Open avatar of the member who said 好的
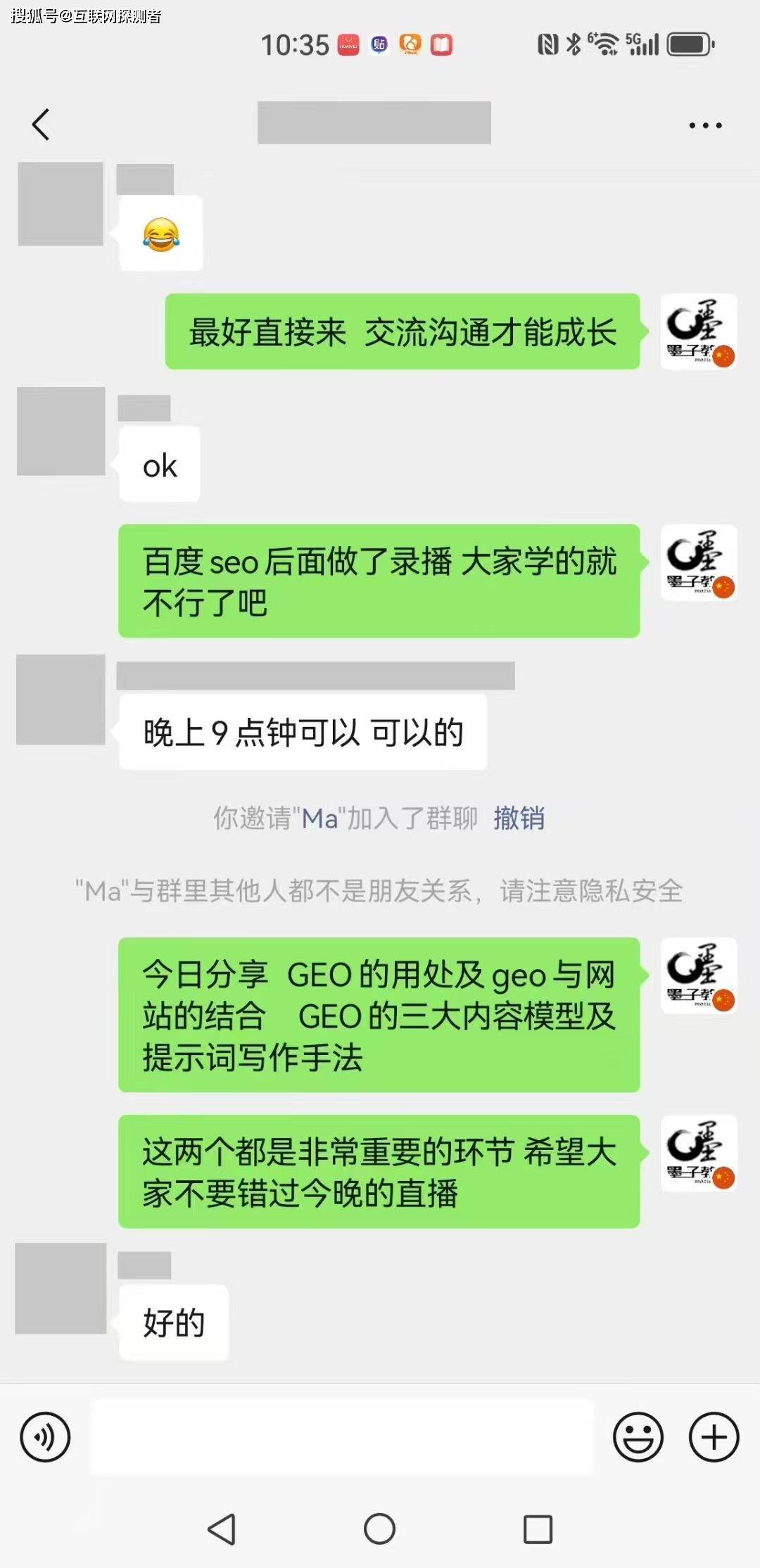The width and height of the screenshot is (760, 1568). tap(61, 1289)
